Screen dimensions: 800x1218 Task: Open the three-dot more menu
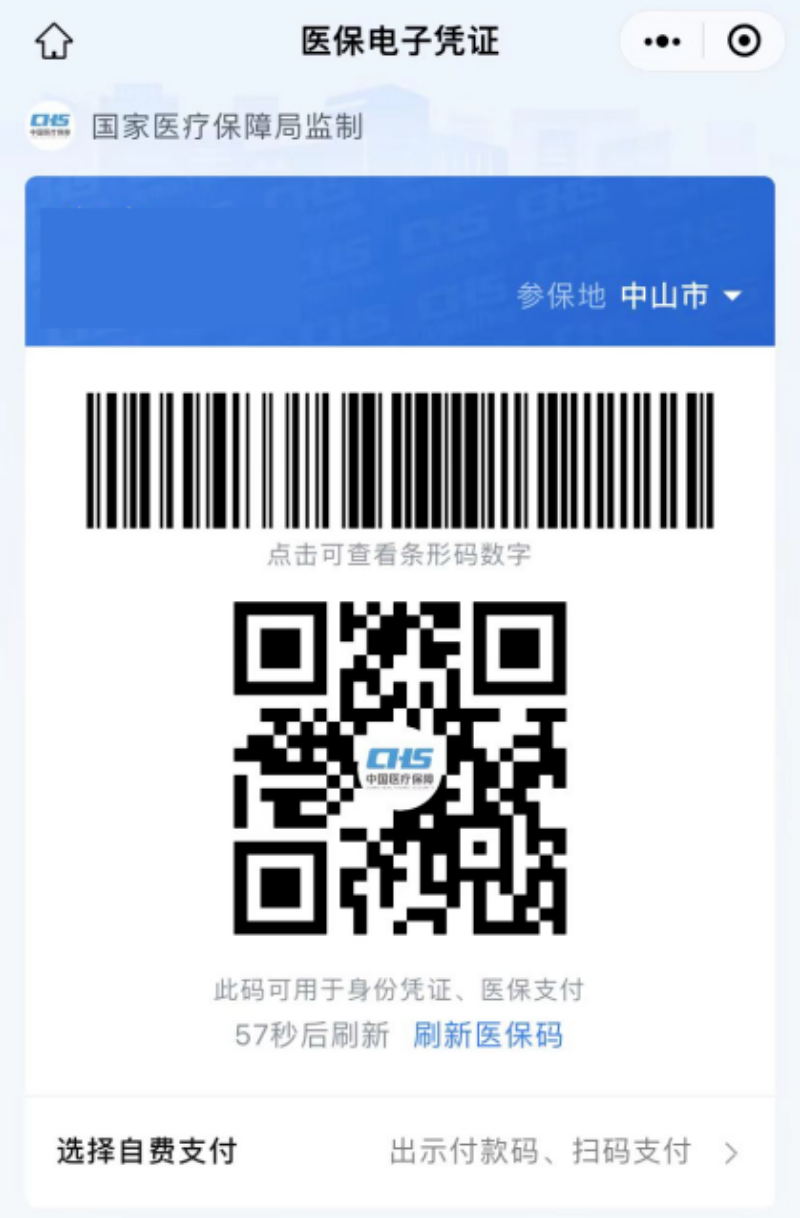pyautogui.click(x=662, y=41)
